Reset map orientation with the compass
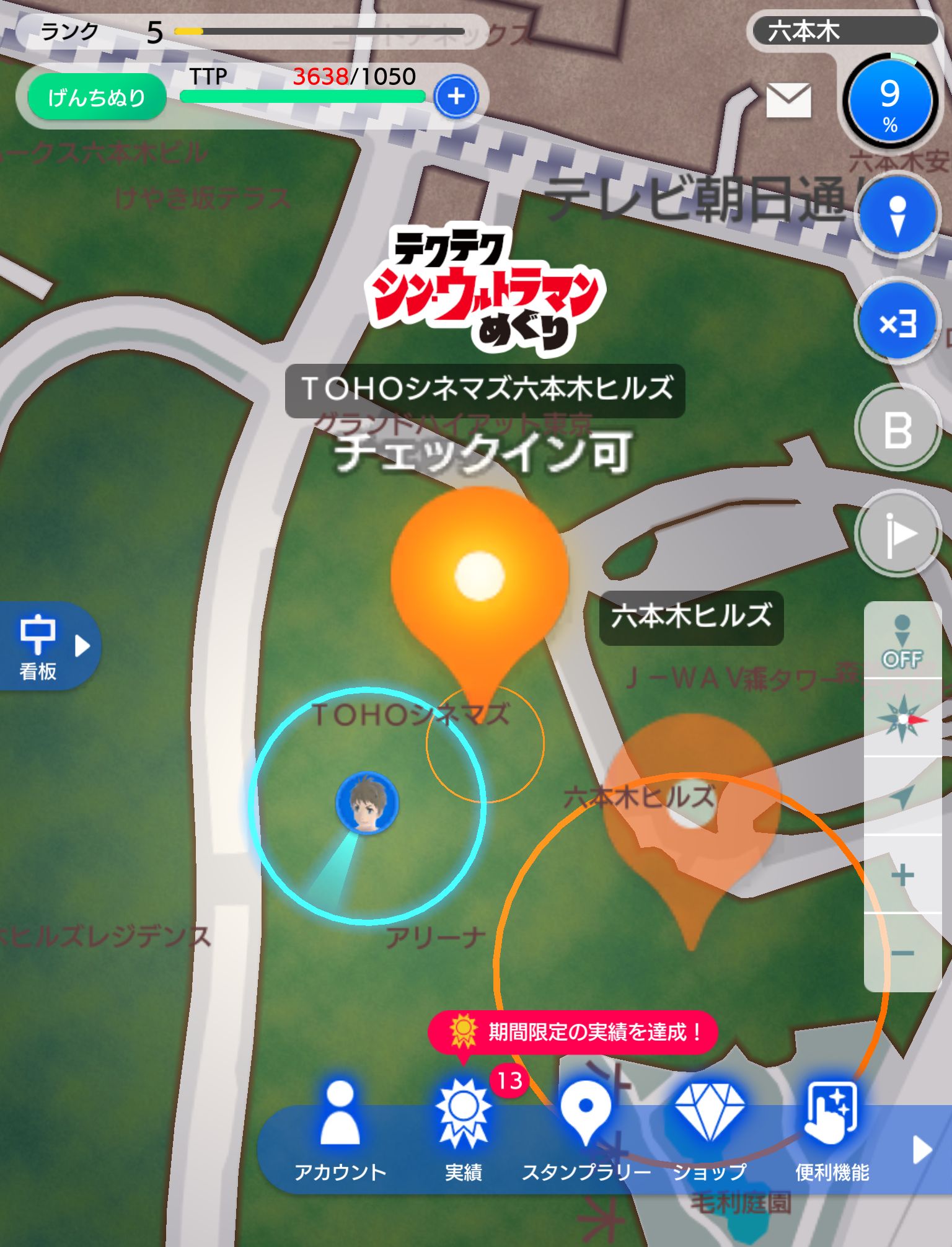The height and width of the screenshot is (1247, 952). (902, 719)
